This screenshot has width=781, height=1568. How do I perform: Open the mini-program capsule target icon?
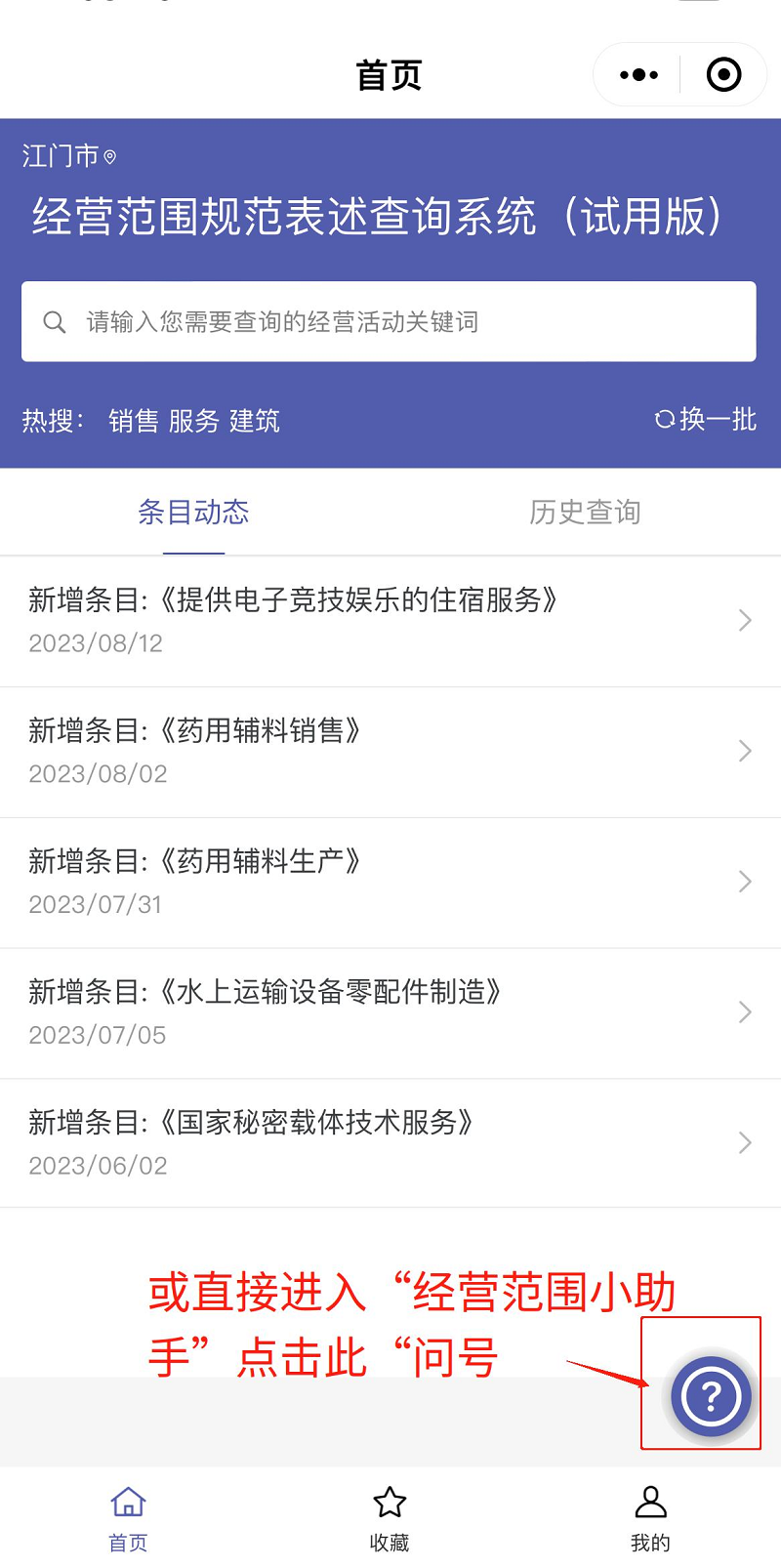click(721, 73)
